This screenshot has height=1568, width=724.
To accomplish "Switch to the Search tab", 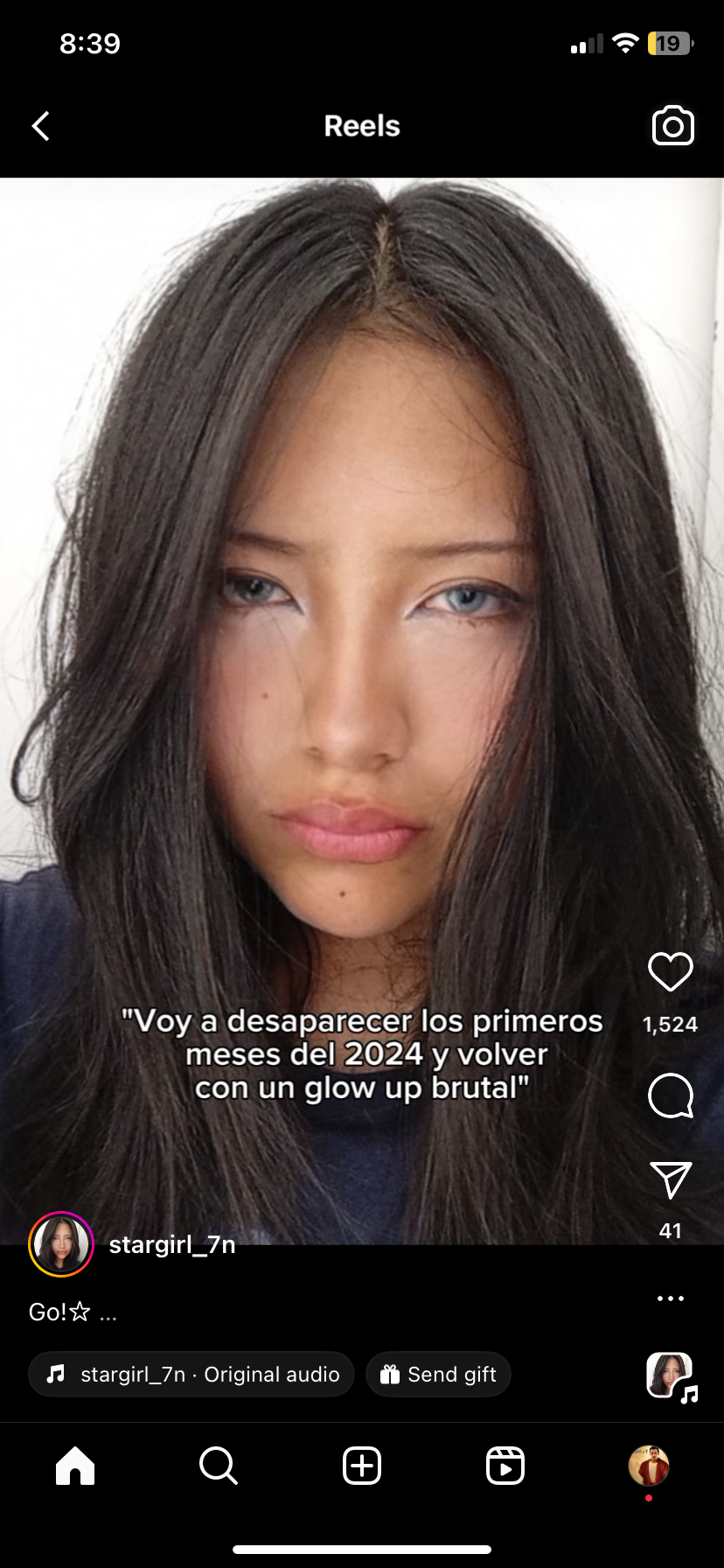I will [x=219, y=1466].
